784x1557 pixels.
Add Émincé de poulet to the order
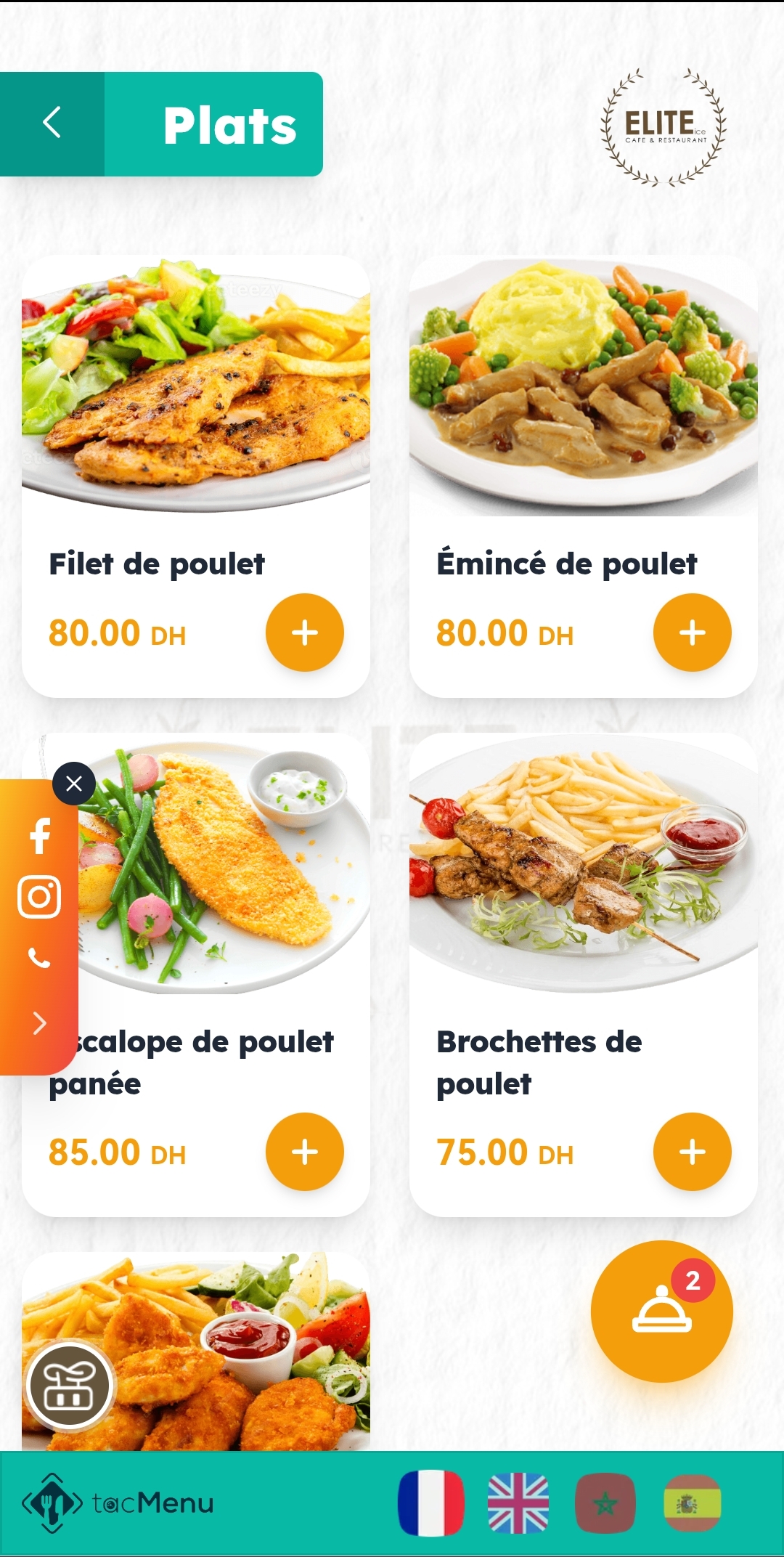692,632
